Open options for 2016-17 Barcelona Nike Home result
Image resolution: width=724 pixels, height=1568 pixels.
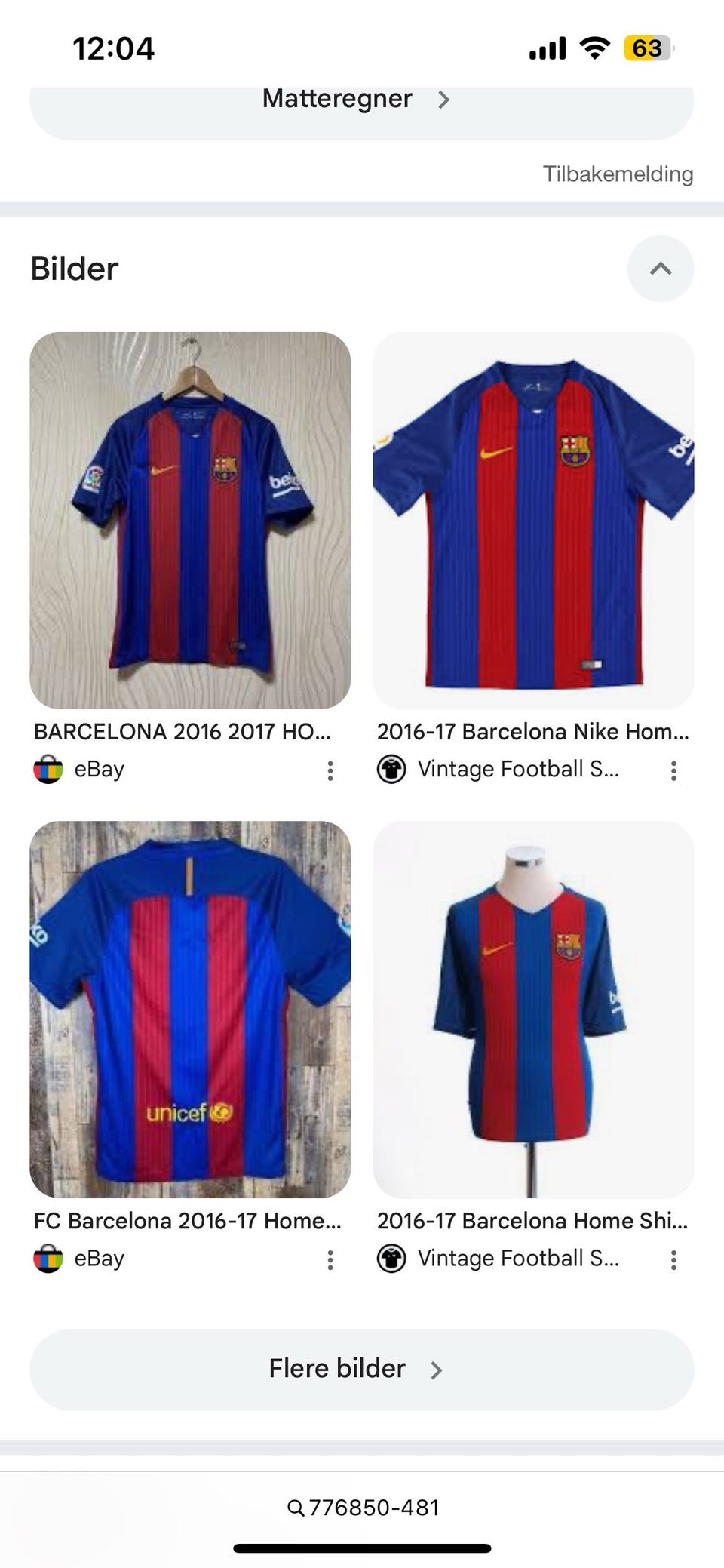(x=673, y=770)
